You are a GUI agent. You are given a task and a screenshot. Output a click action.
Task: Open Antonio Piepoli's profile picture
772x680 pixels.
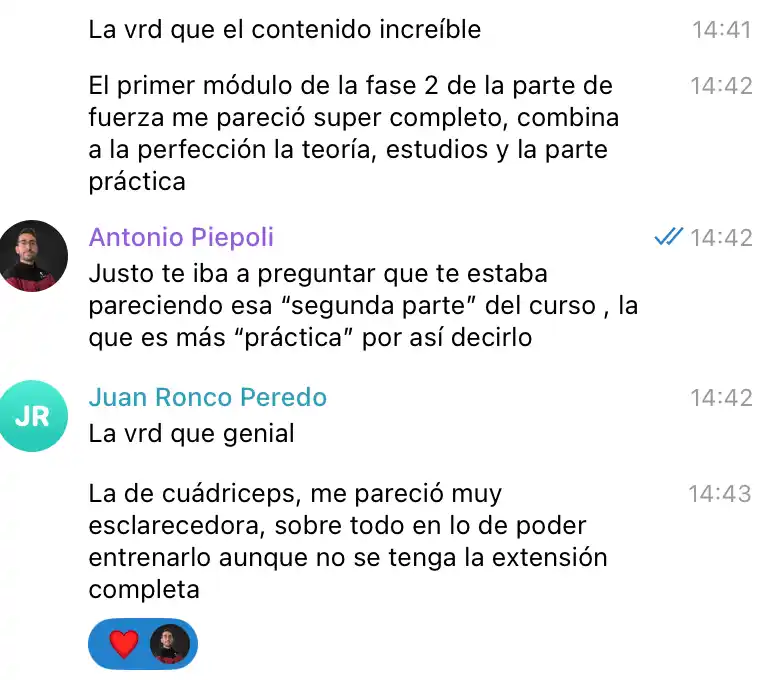tap(34, 256)
